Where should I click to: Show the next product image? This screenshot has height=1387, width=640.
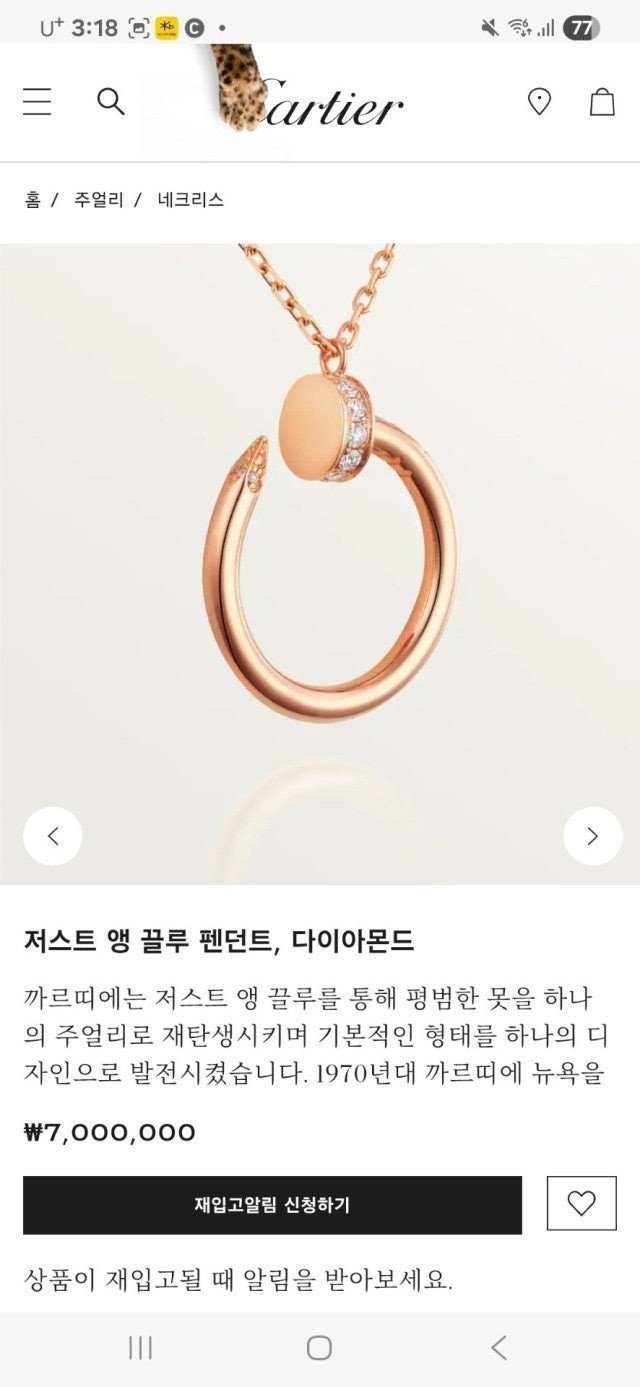pyautogui.click(x=592, y=836)
